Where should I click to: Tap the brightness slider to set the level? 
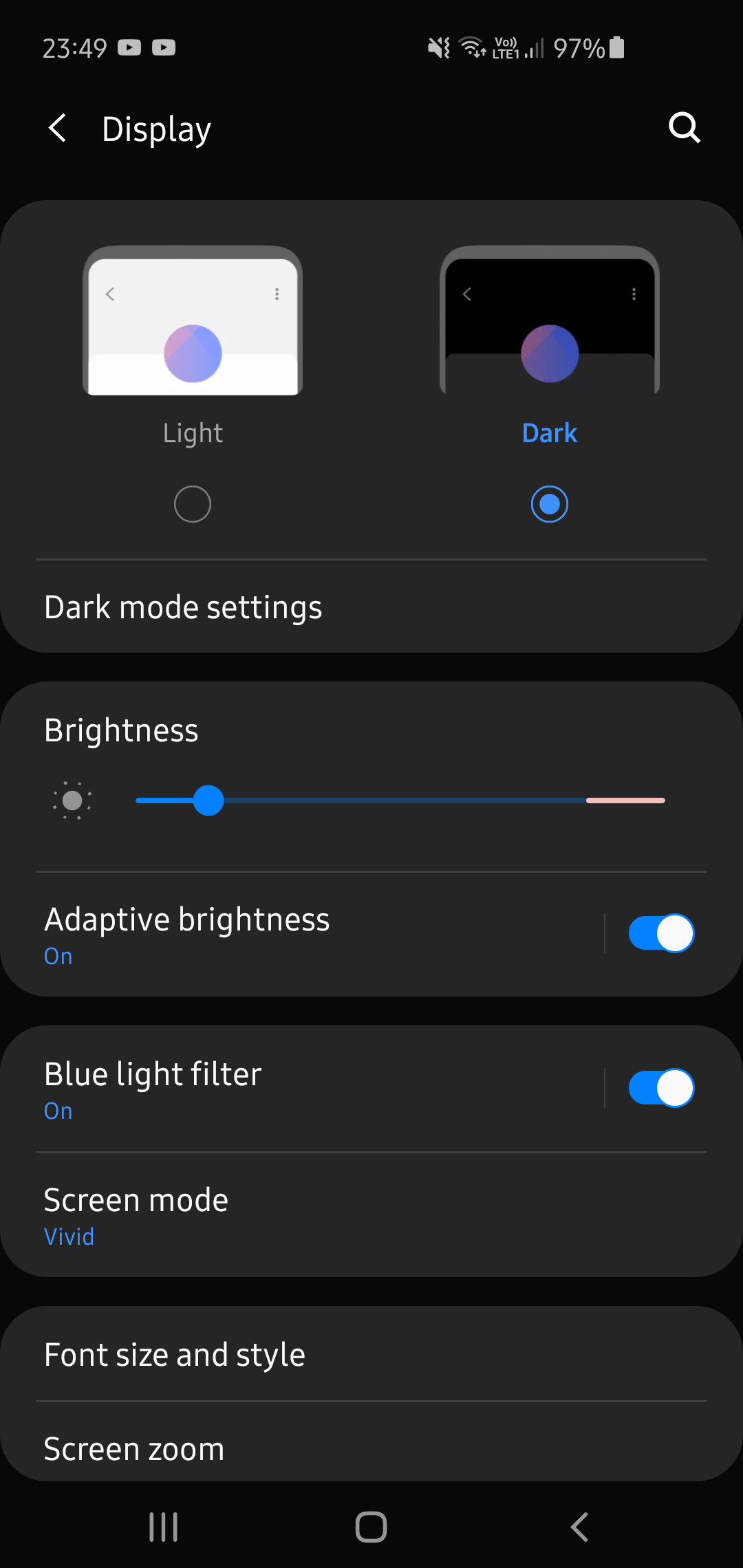click(399, 801)
